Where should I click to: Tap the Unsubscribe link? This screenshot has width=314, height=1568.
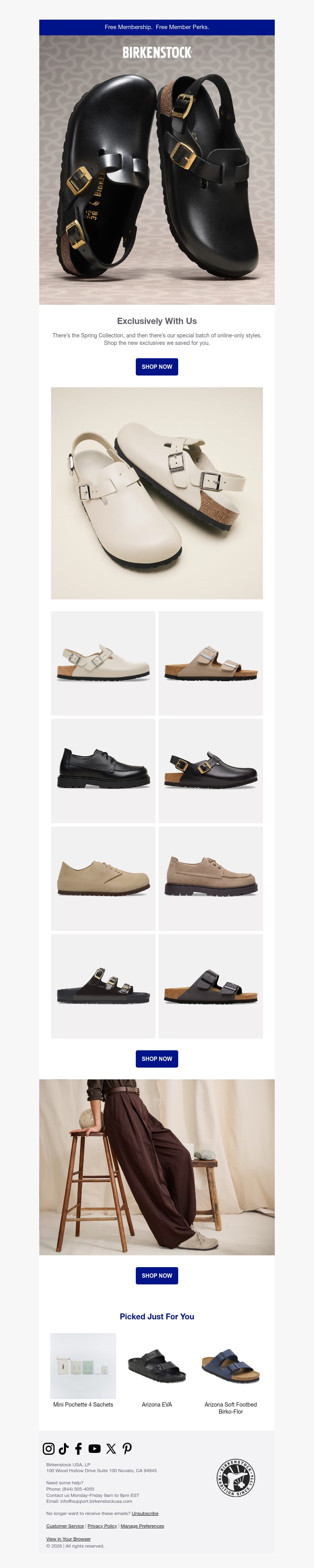(x=145, y=1513)
